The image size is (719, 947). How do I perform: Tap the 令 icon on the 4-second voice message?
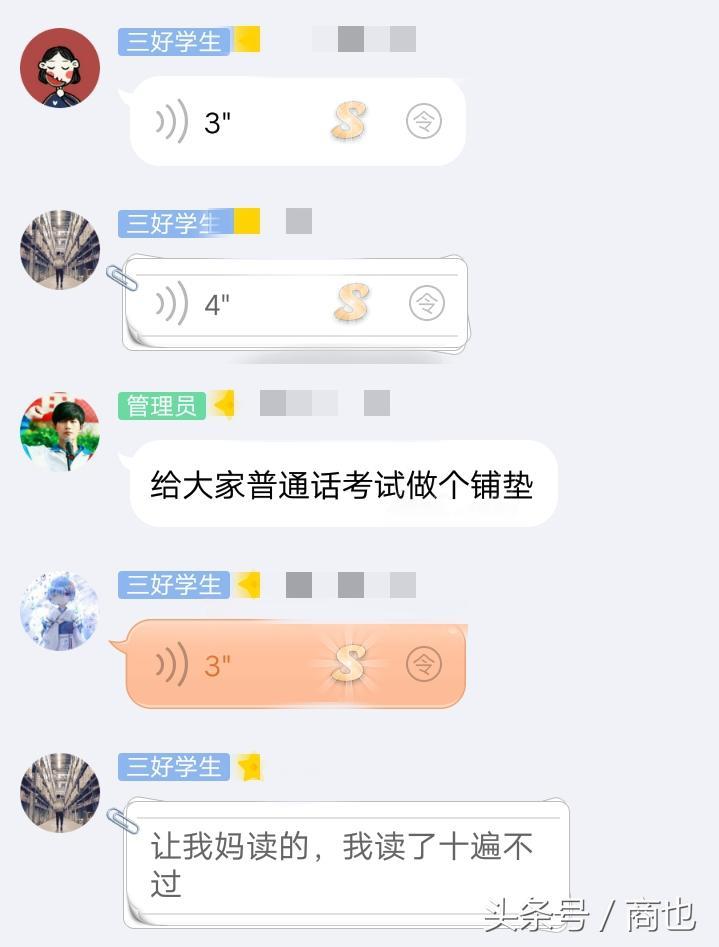(x=427, y=302)
